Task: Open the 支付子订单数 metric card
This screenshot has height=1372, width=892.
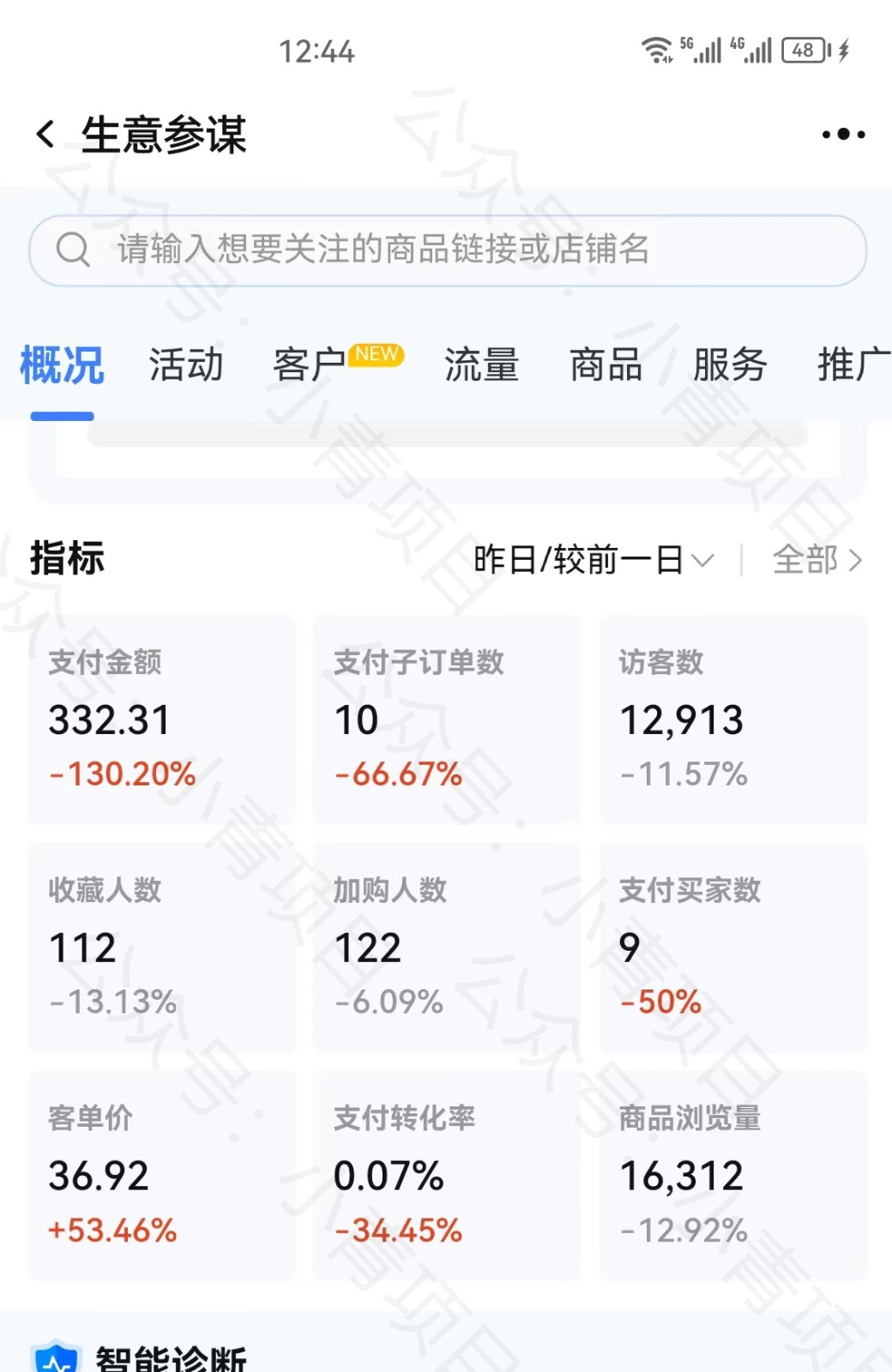Action: 447,719
